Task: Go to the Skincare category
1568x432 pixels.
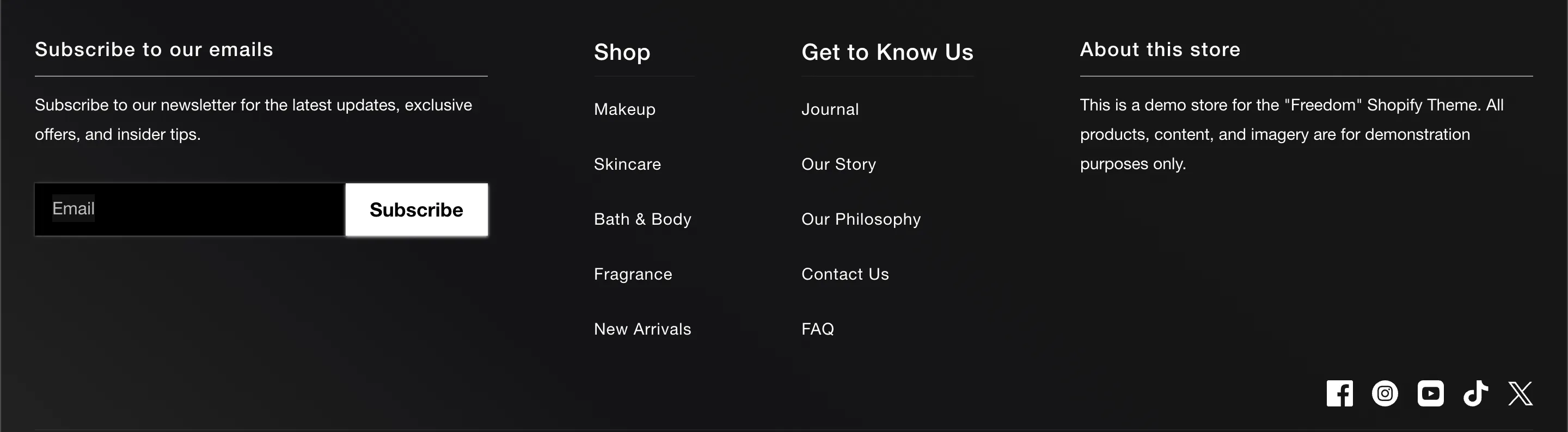Action: pyautogui.click(x=627, y=164)
